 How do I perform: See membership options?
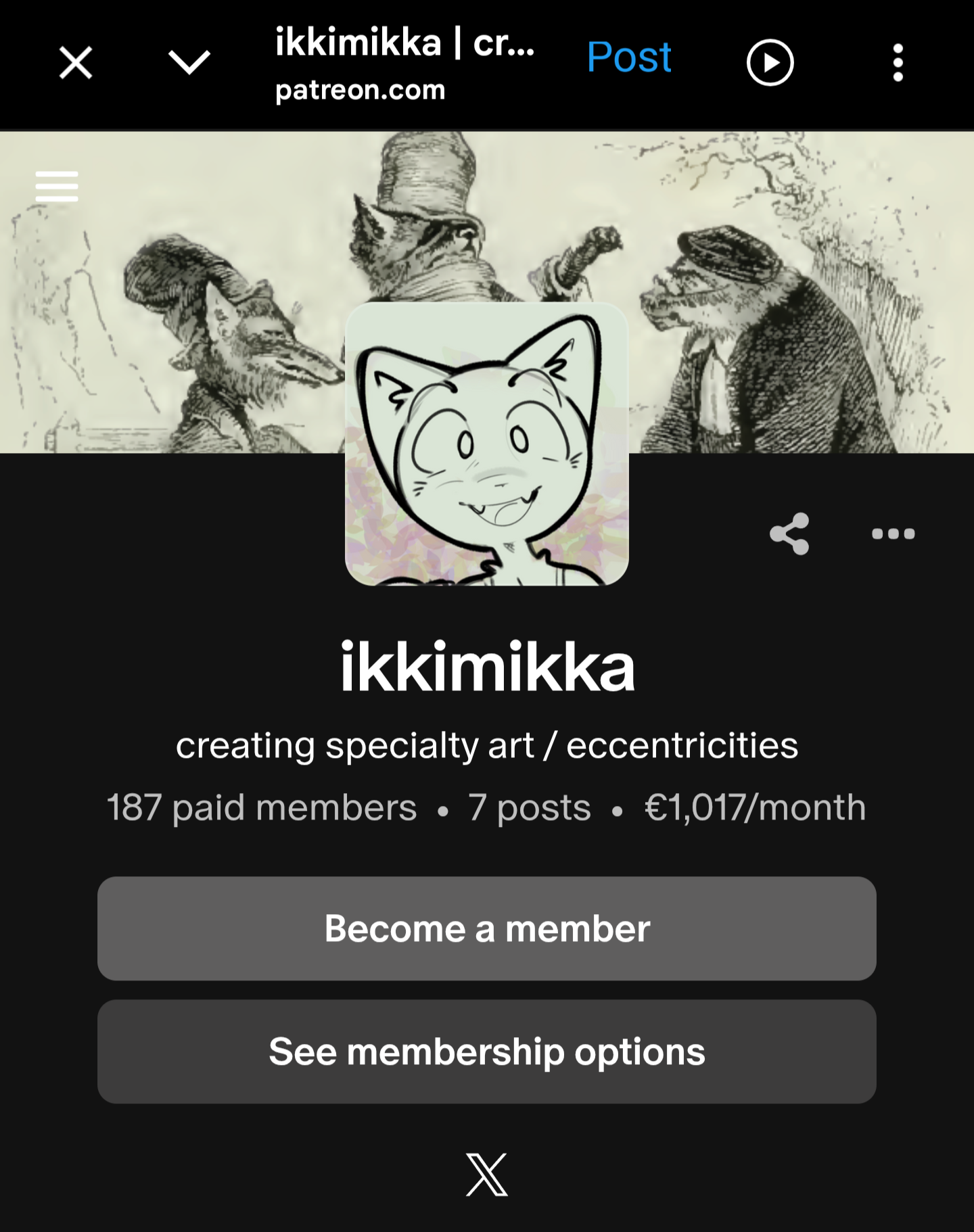point(487,1051)
